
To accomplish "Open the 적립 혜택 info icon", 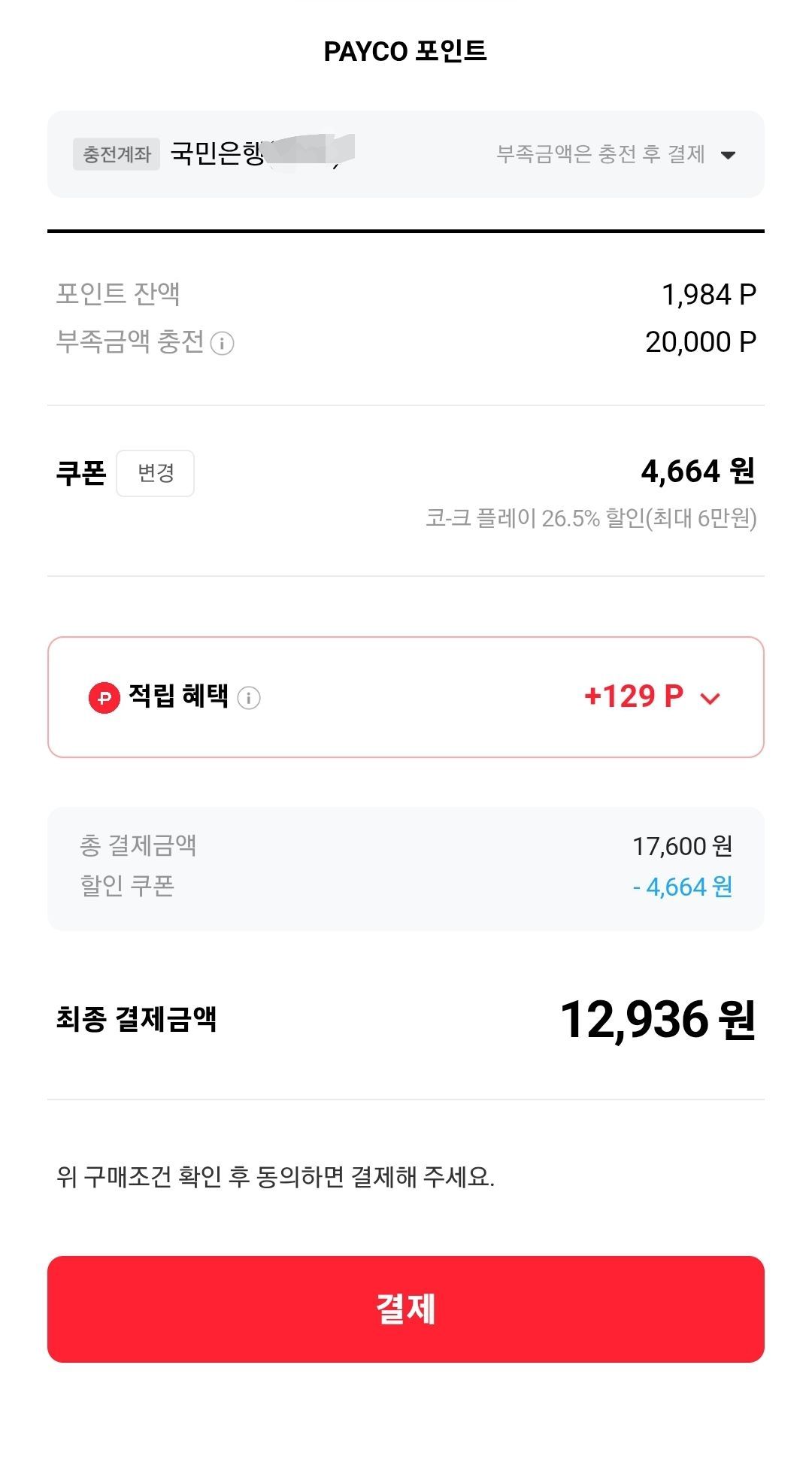I will click(x=249, y=698).
